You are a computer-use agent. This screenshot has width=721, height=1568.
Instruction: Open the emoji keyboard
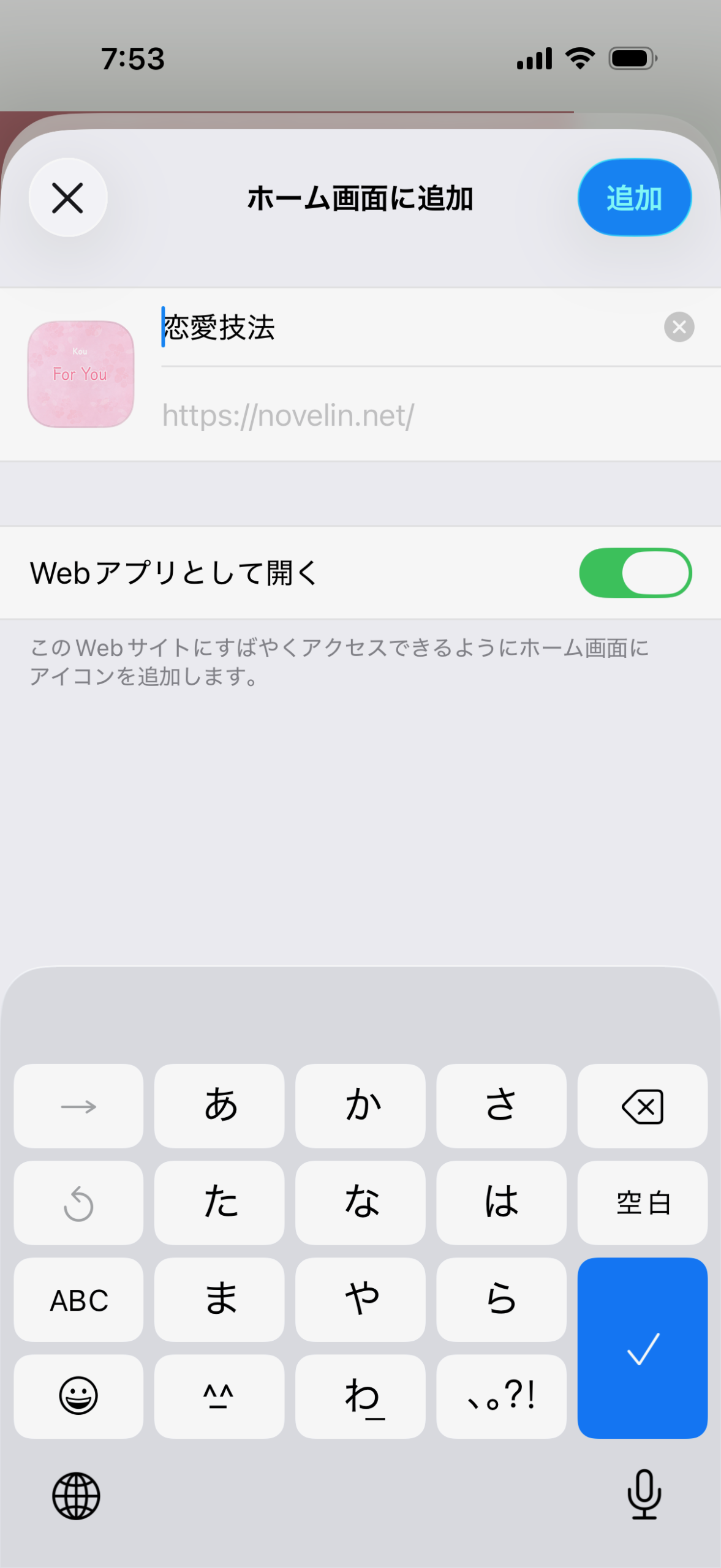[78, 1396]
